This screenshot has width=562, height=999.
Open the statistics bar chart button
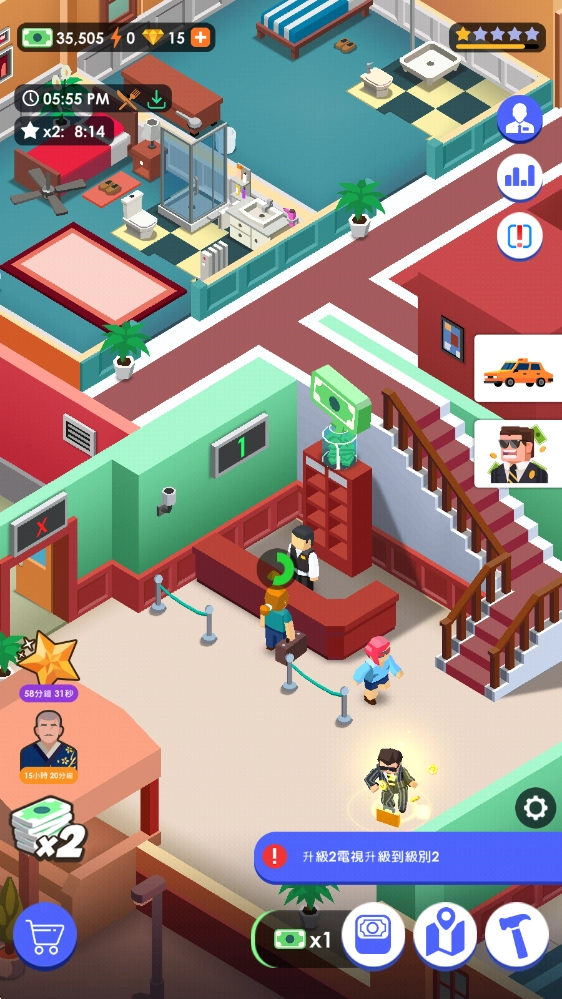pyautogui.click(x=519, y=177)
